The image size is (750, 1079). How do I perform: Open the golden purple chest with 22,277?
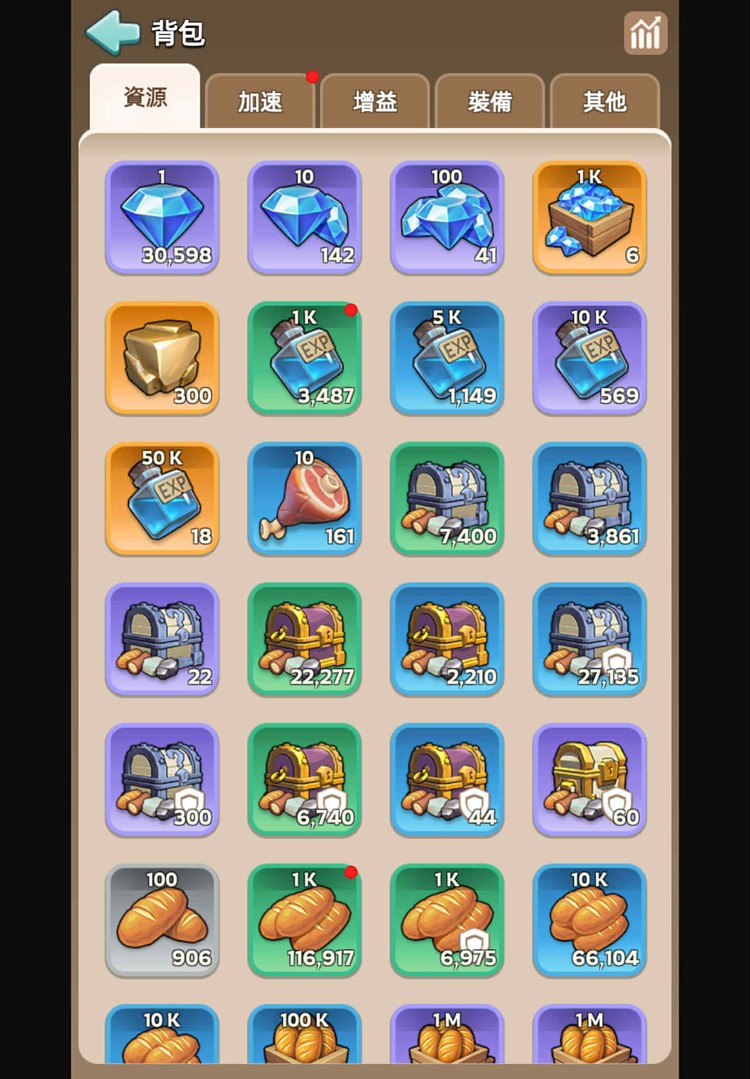pyautogui.click(x=304, y=639)
